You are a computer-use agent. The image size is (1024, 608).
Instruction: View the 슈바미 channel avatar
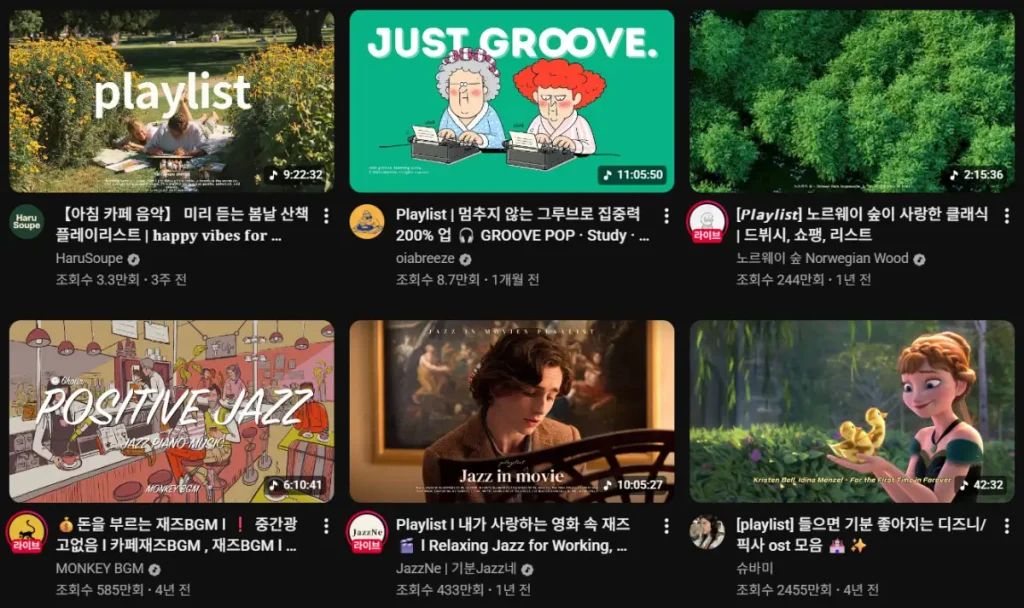pos(707,531)
